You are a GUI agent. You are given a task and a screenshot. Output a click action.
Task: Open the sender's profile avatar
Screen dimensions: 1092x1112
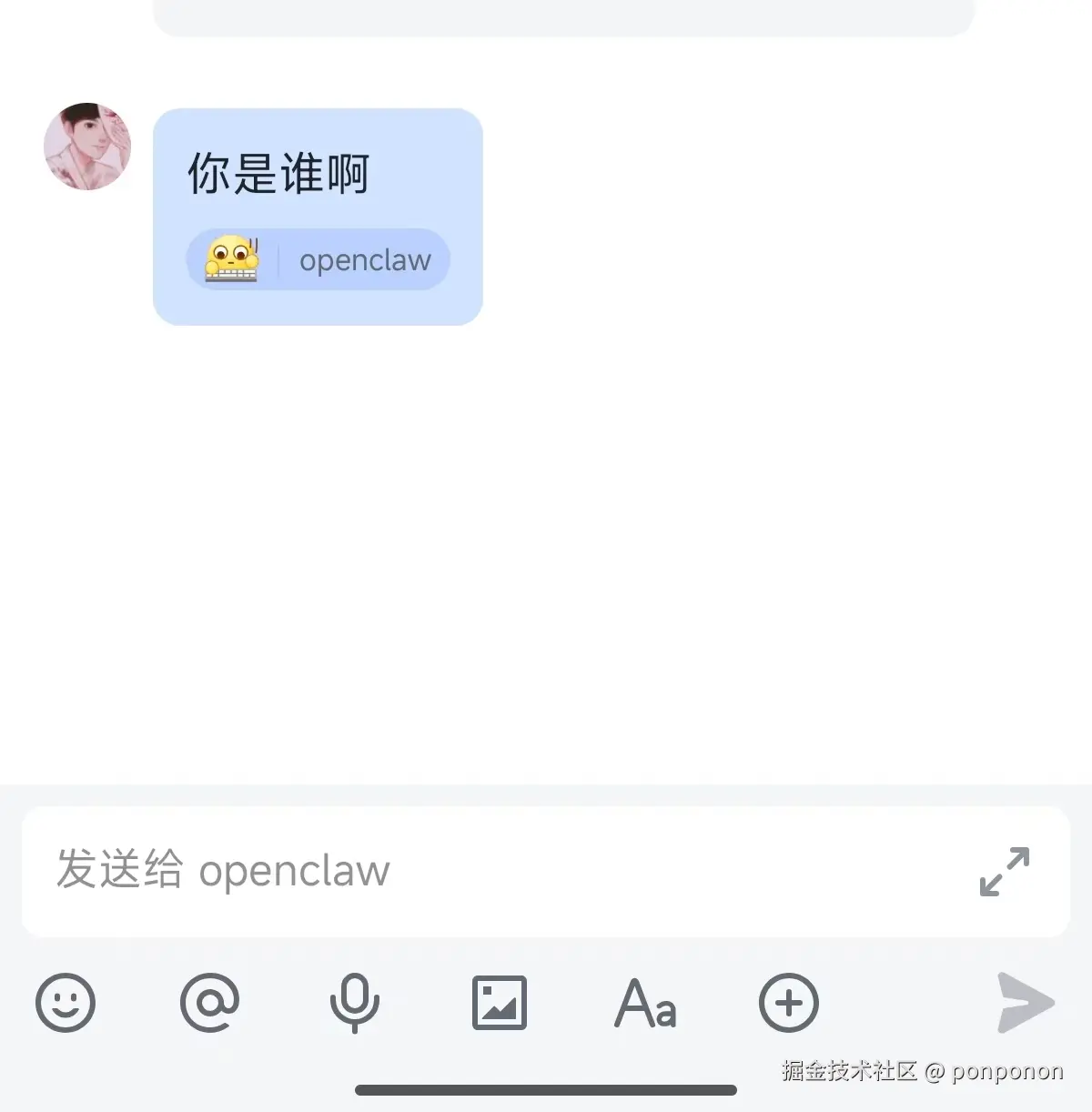pos(87,147)
